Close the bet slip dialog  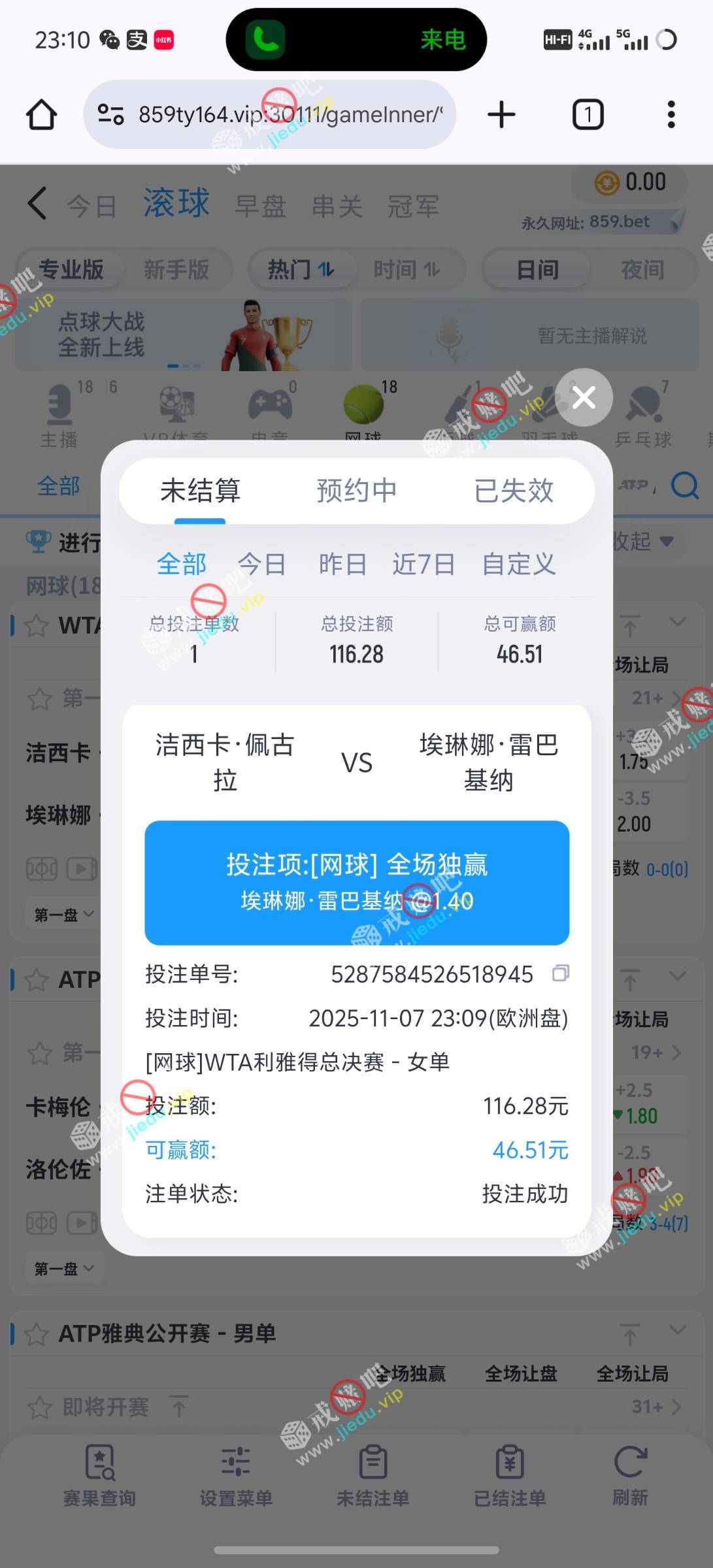584,397
